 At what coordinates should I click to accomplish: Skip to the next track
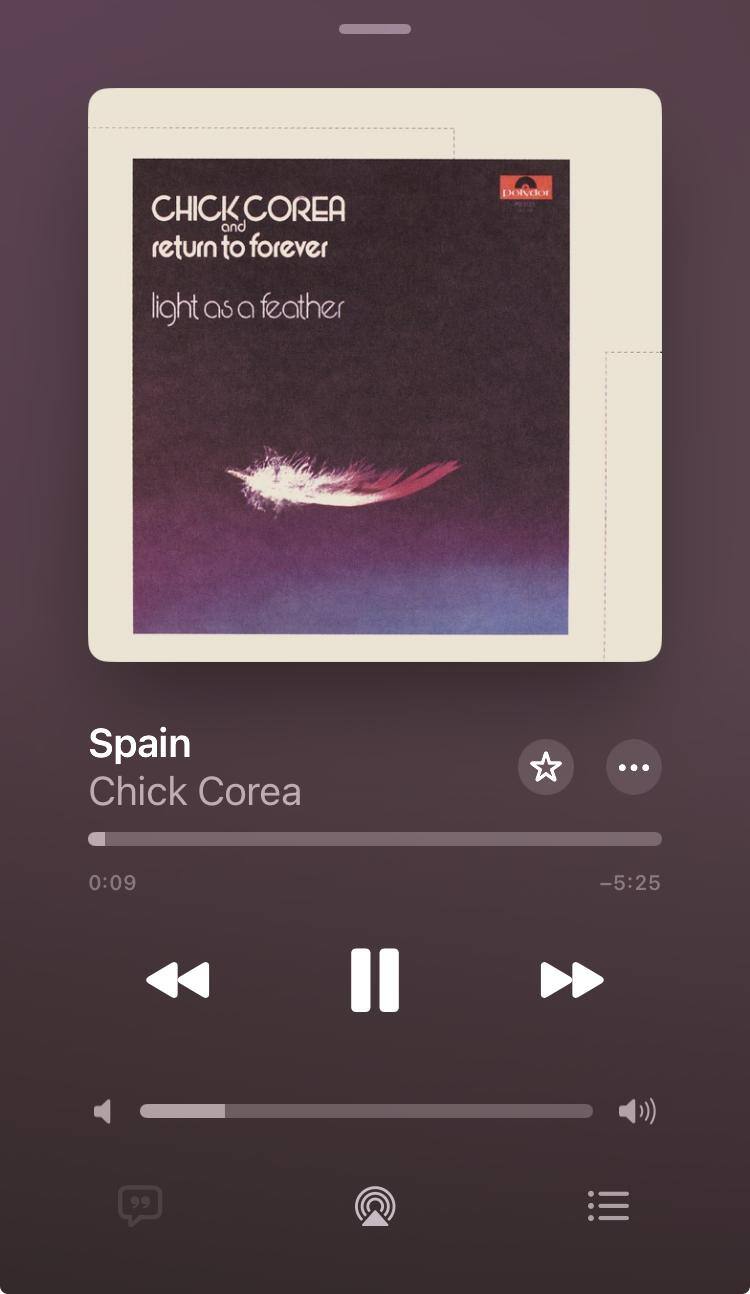(572, 980)
